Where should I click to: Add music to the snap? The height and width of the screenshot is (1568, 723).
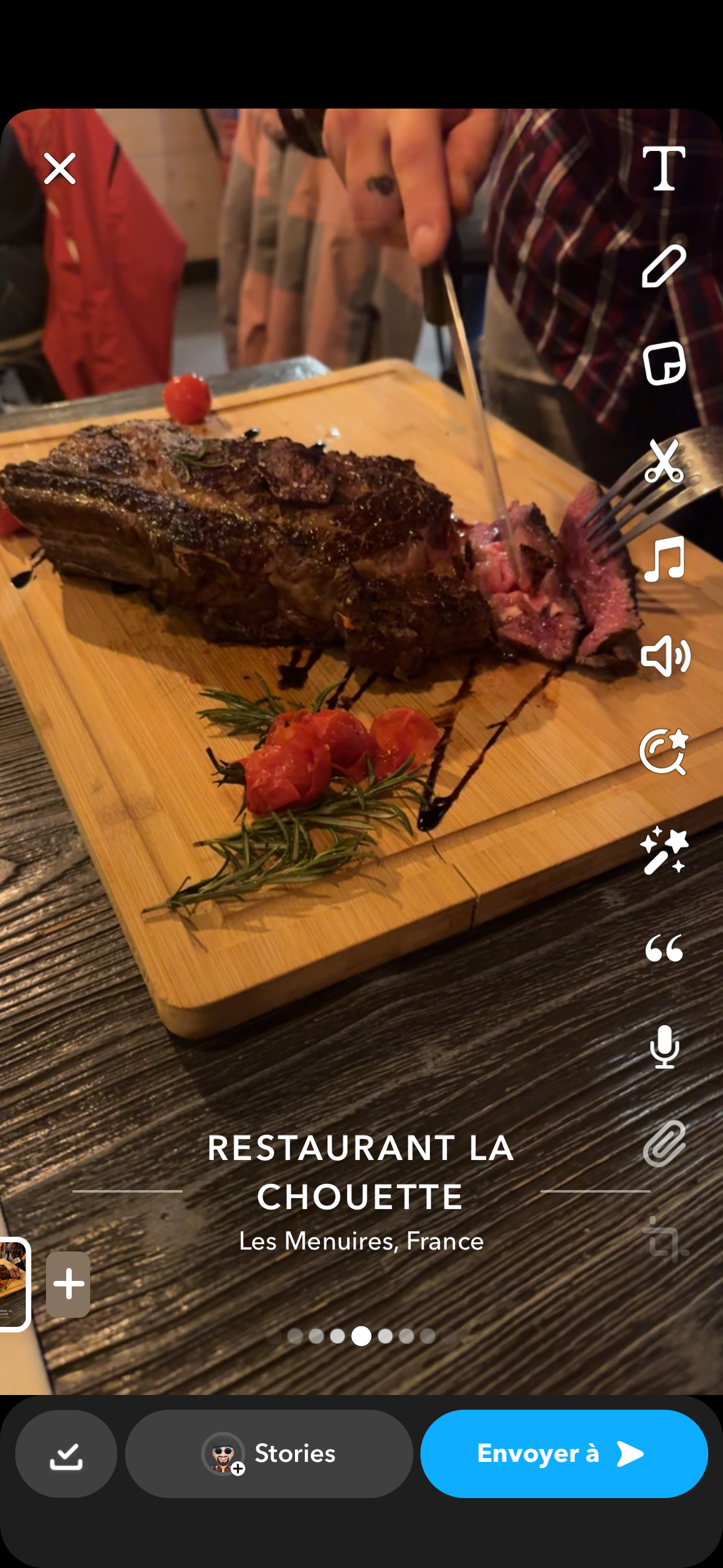(664, 558)
